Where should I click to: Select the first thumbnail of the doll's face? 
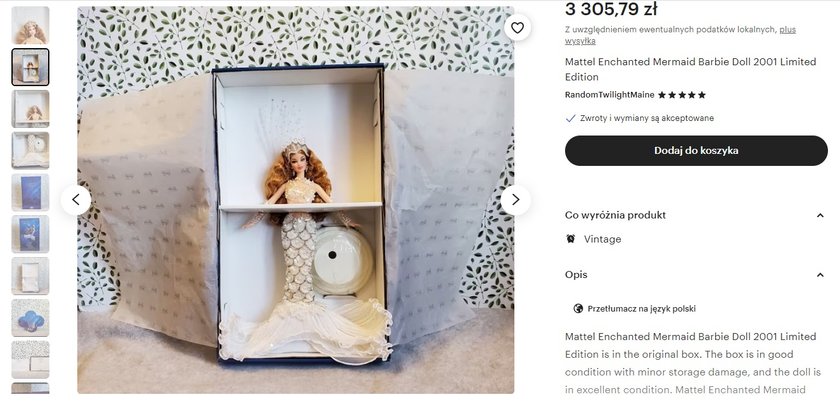click(x=30, y=25)
